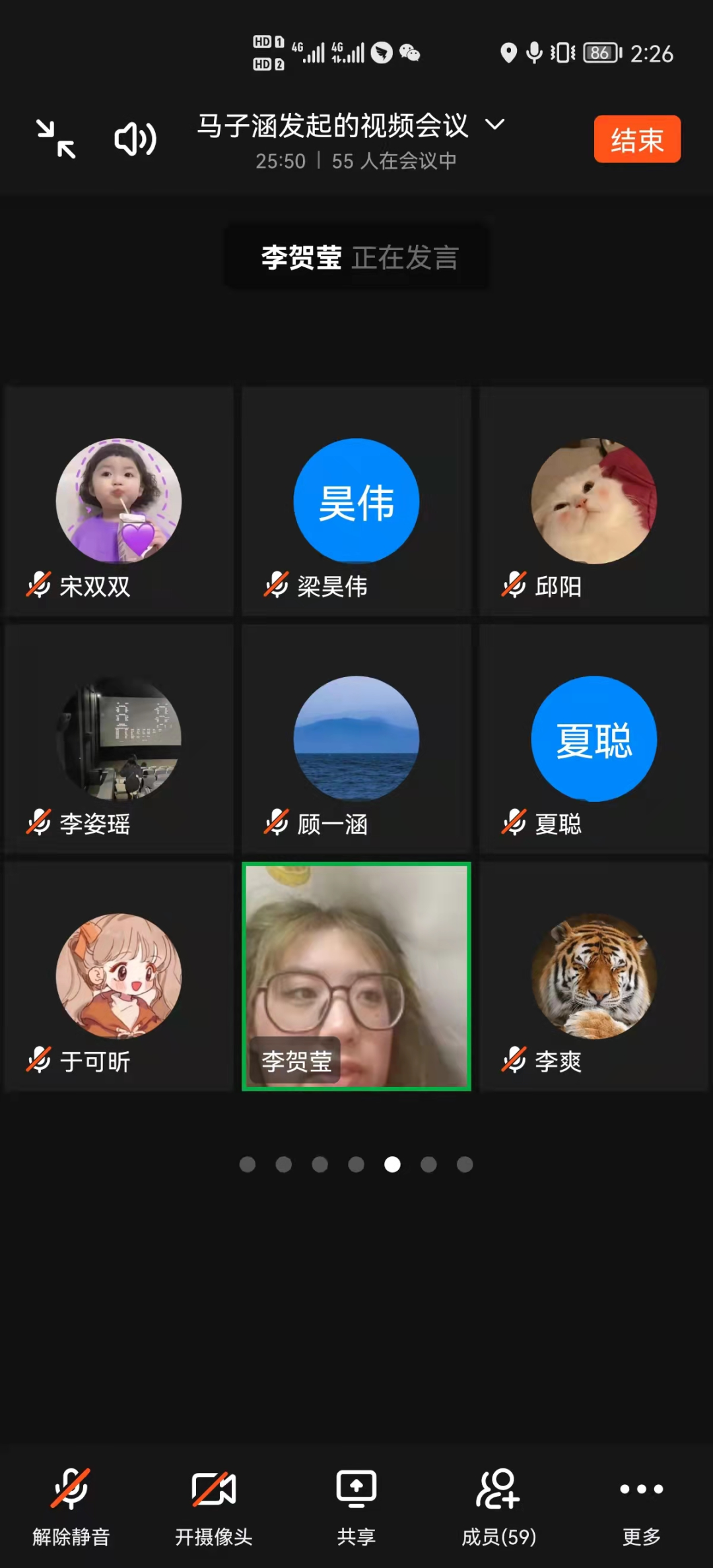Select participant tile 梁昊伟
Viewport: 713px width, 1568px height.
point(356,502)
